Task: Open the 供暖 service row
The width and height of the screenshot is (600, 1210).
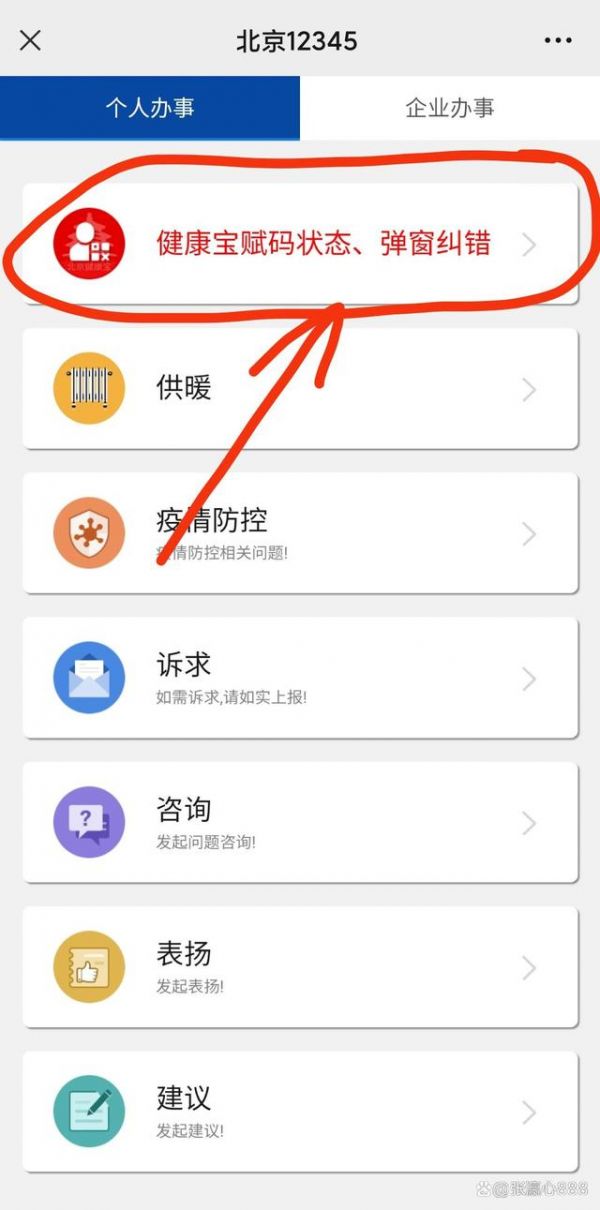Action: point(300,388)
